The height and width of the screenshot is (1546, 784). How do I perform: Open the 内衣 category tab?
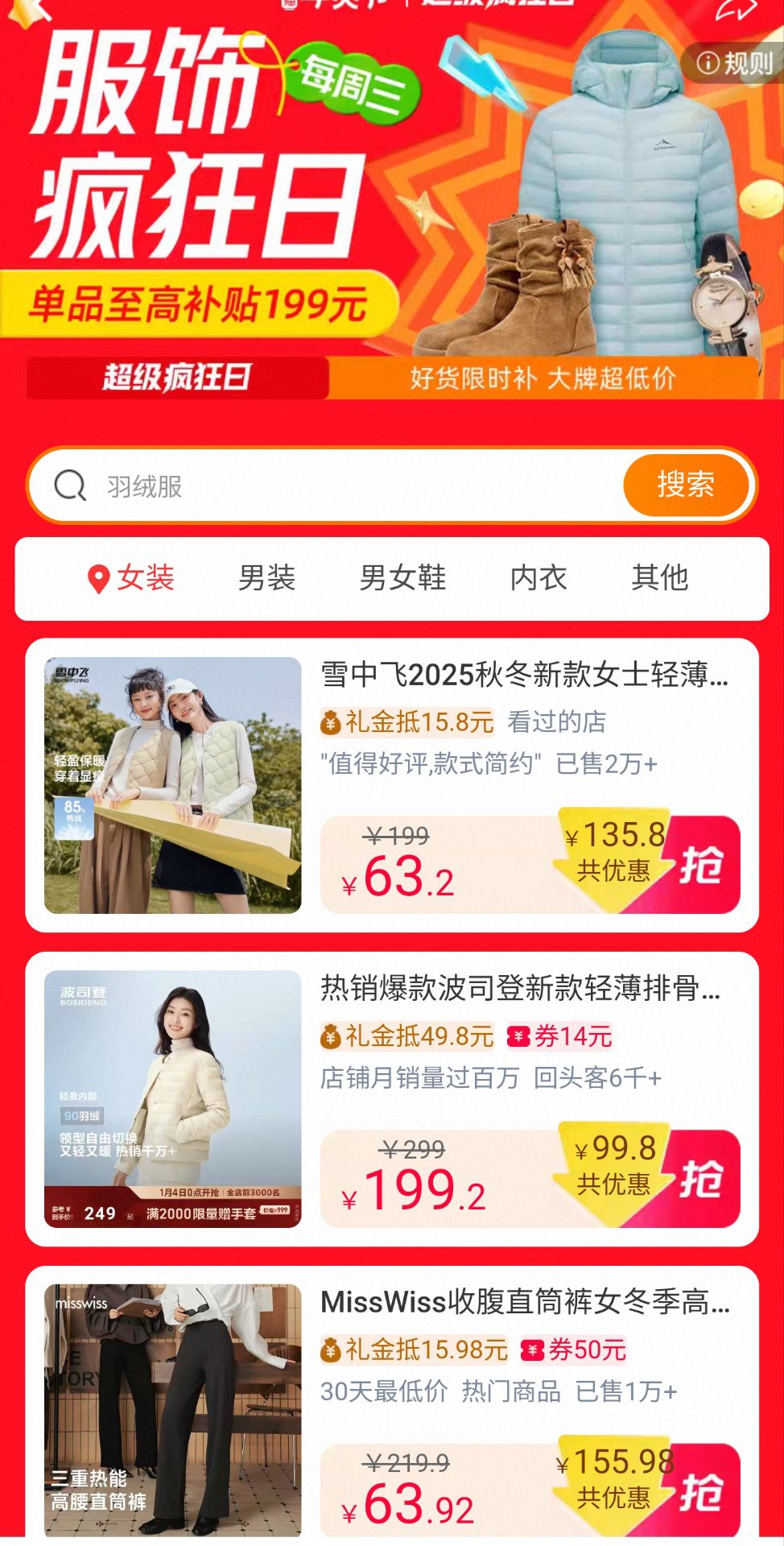[538, 578]
